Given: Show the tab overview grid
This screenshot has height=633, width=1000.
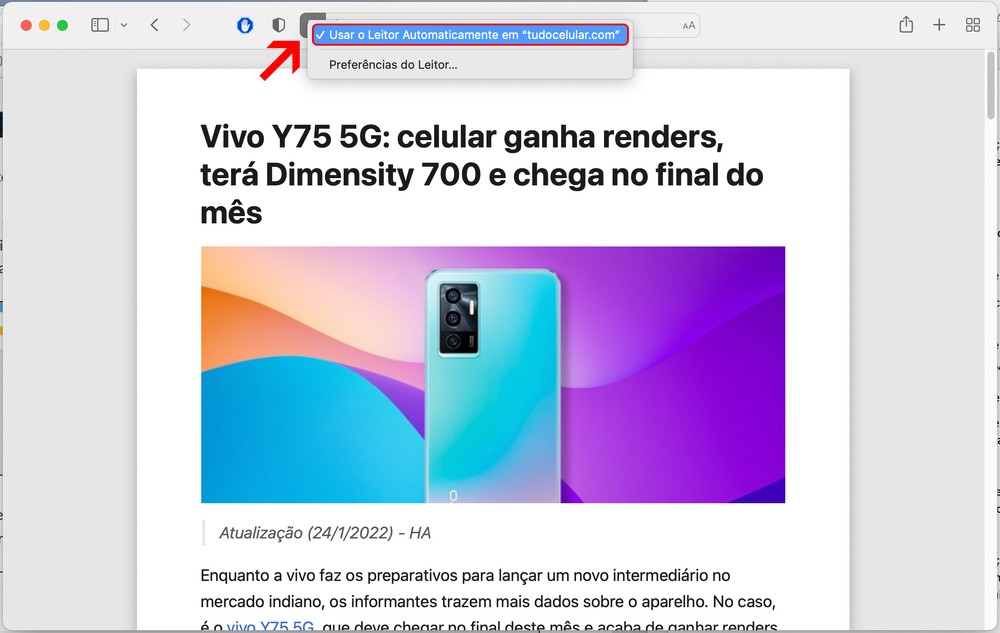Looking at the screenshot, I should pyautogui.click(x=972, y=25).
